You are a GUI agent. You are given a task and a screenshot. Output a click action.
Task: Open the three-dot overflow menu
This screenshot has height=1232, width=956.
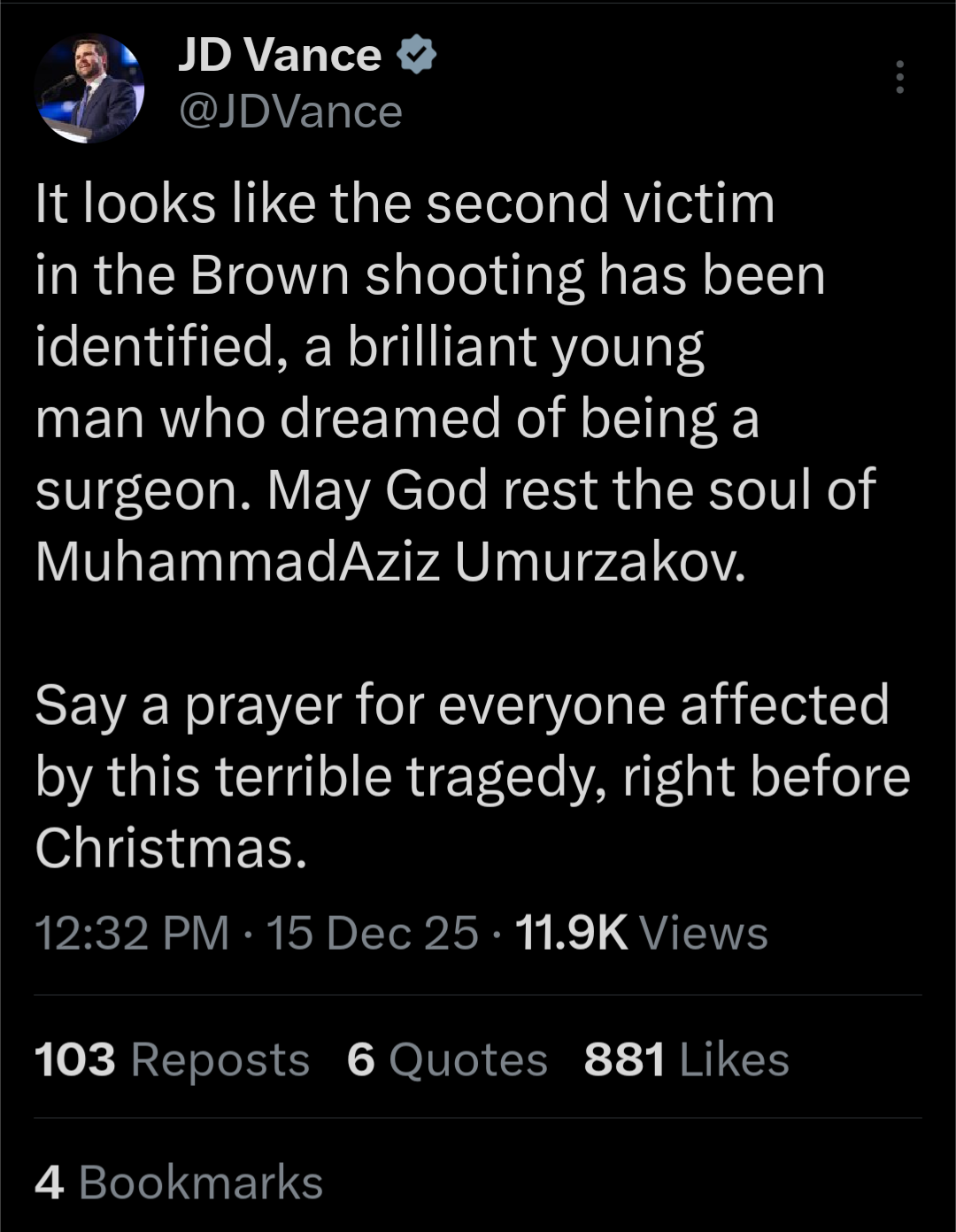coord(899,77)
